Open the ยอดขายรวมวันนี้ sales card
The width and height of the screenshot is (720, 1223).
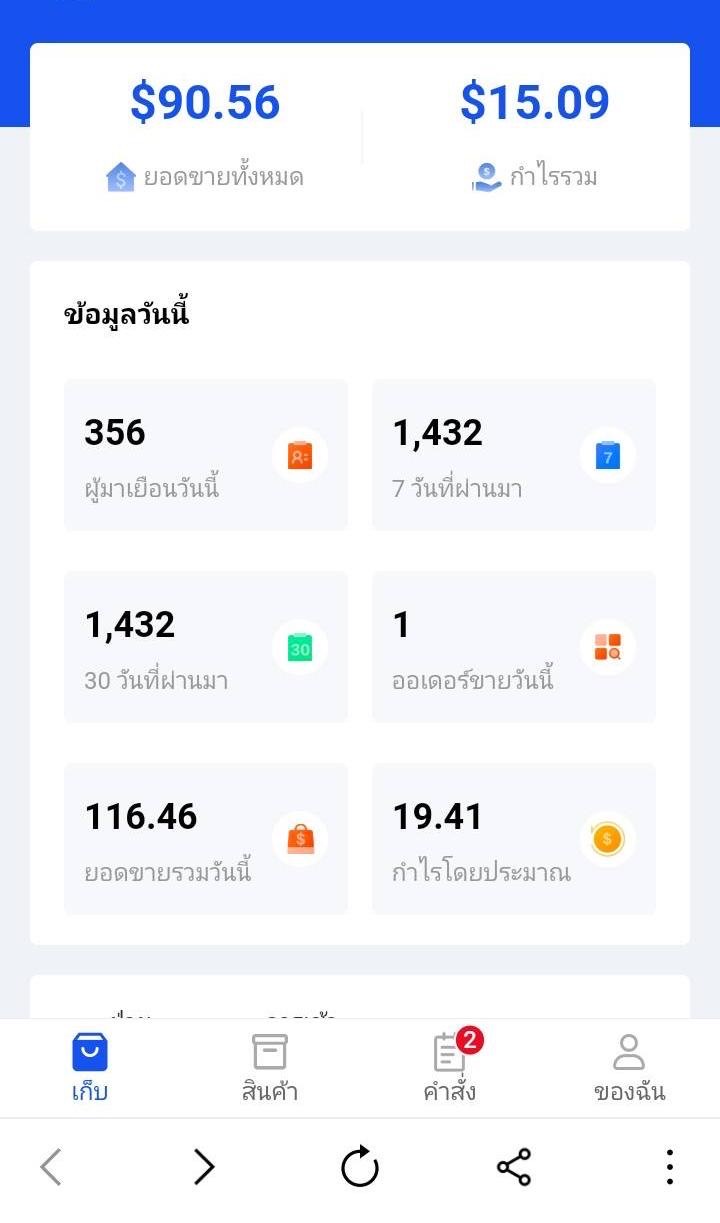[206, 839]
